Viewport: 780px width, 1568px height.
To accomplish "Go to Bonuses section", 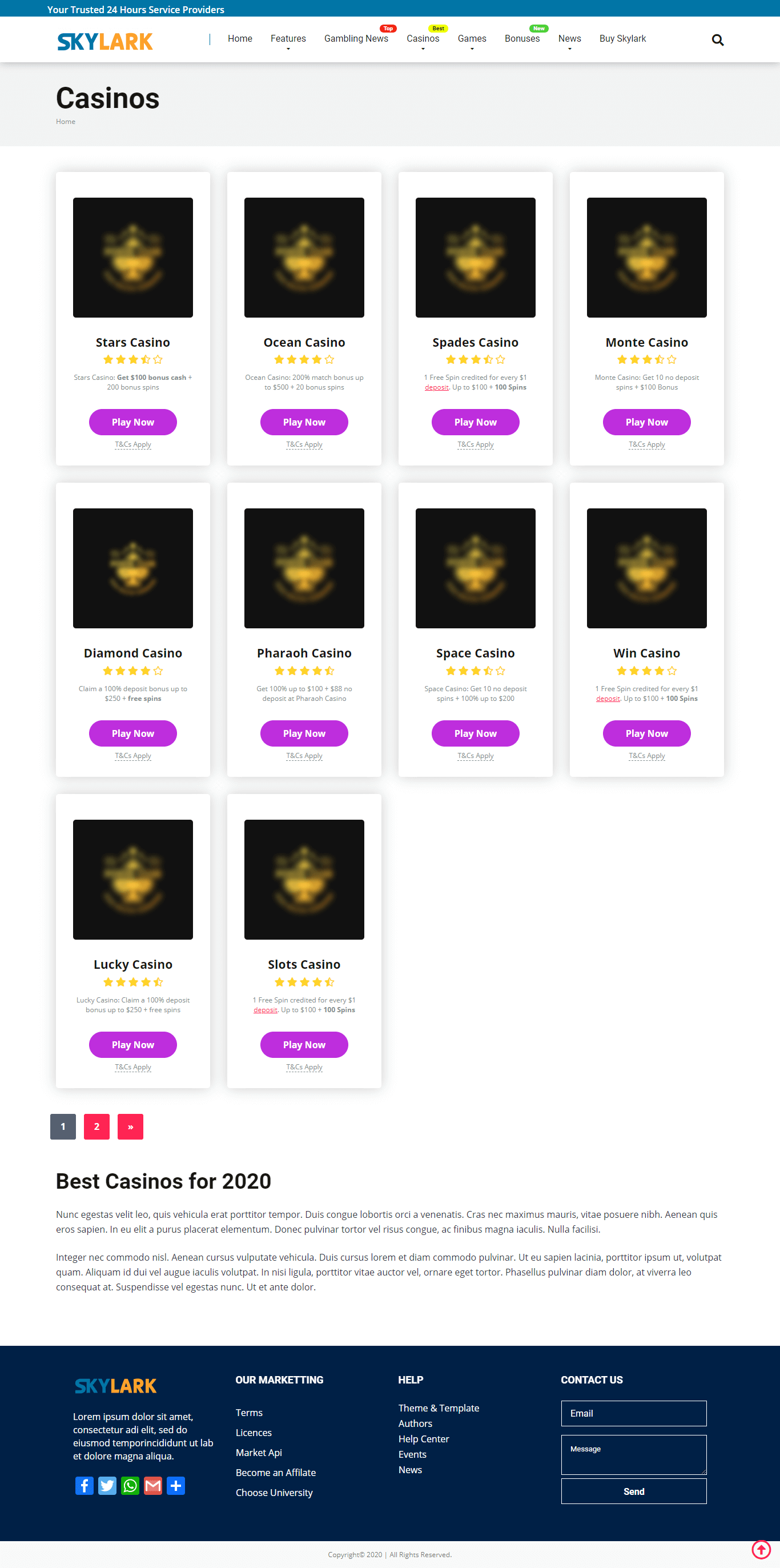I will [x=522, y=38].
